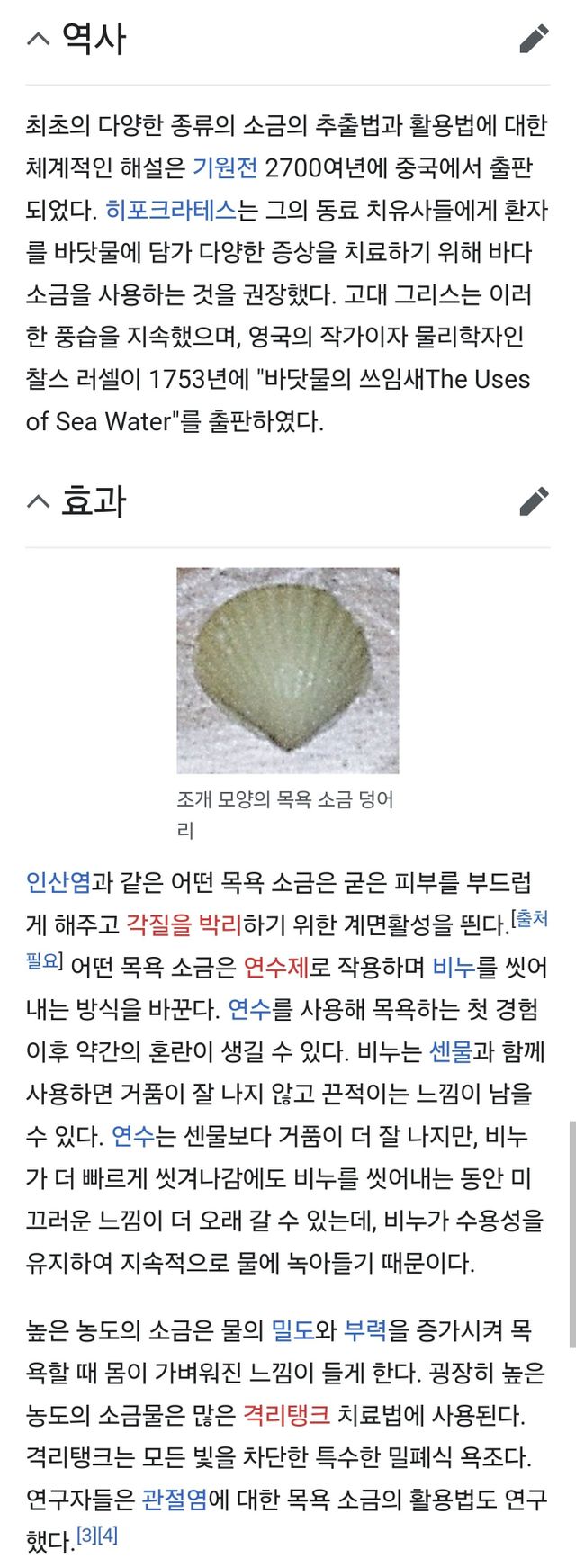Follow the 비누 link
The width and height of the screenshot is (576, 1568).
pyautogui.click(x=454, y=967)
